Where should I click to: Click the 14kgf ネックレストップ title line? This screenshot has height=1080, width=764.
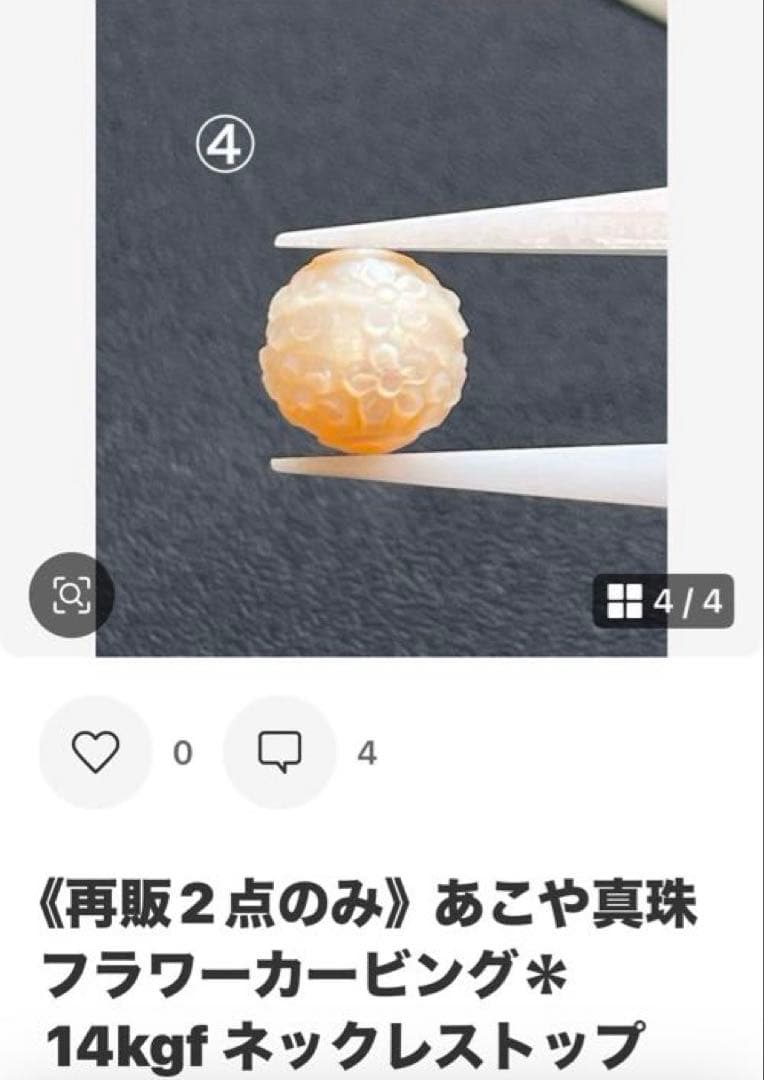(380, 1042)
